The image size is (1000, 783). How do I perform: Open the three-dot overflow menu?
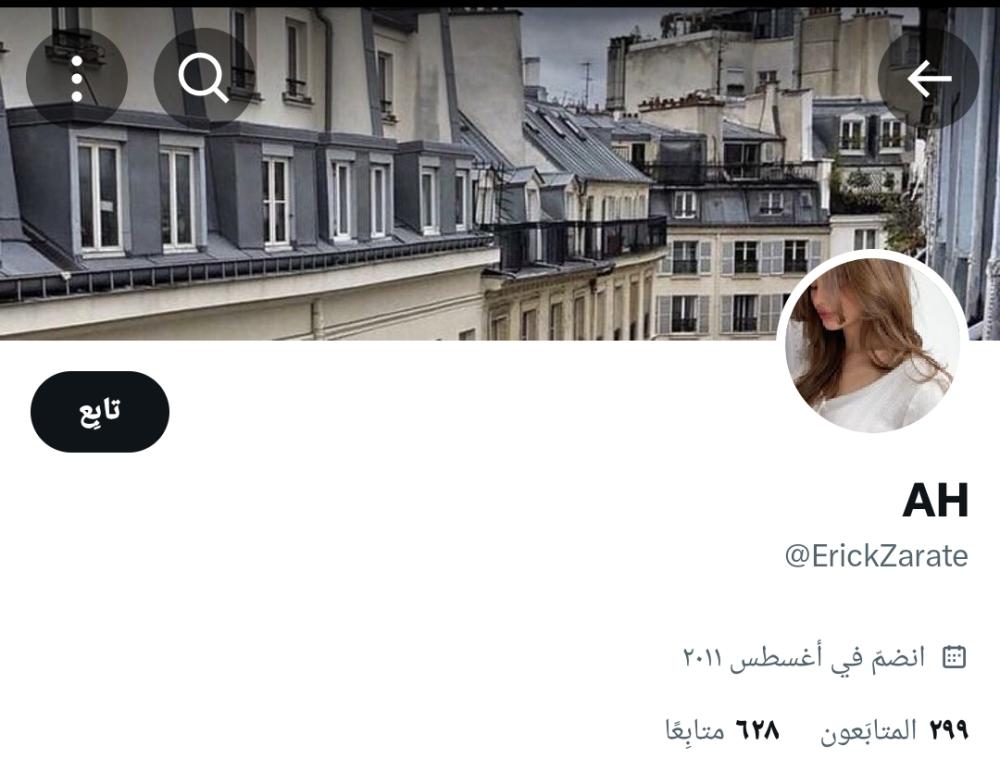pyautogui.click(x=76, y=78)
